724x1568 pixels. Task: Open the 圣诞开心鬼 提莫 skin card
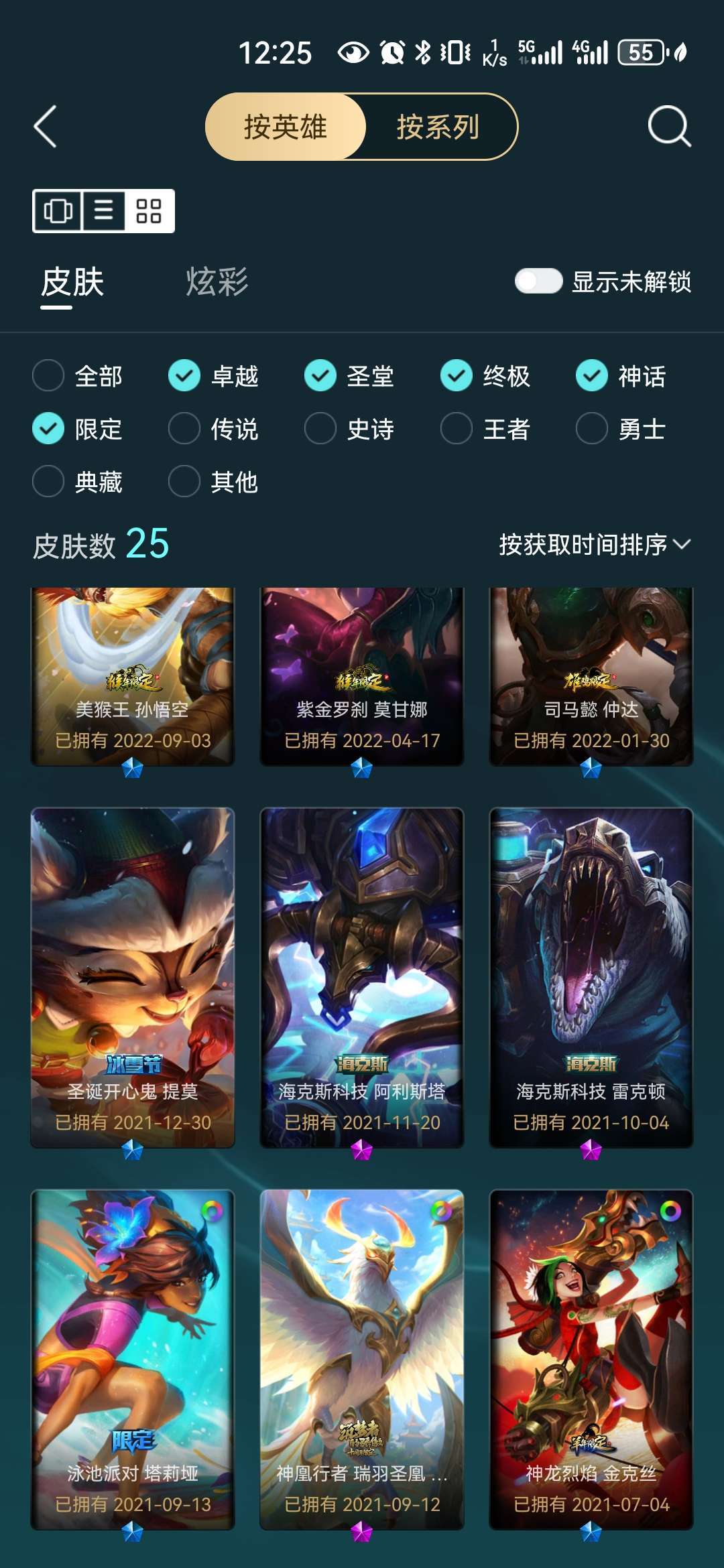tap(133, 978)
